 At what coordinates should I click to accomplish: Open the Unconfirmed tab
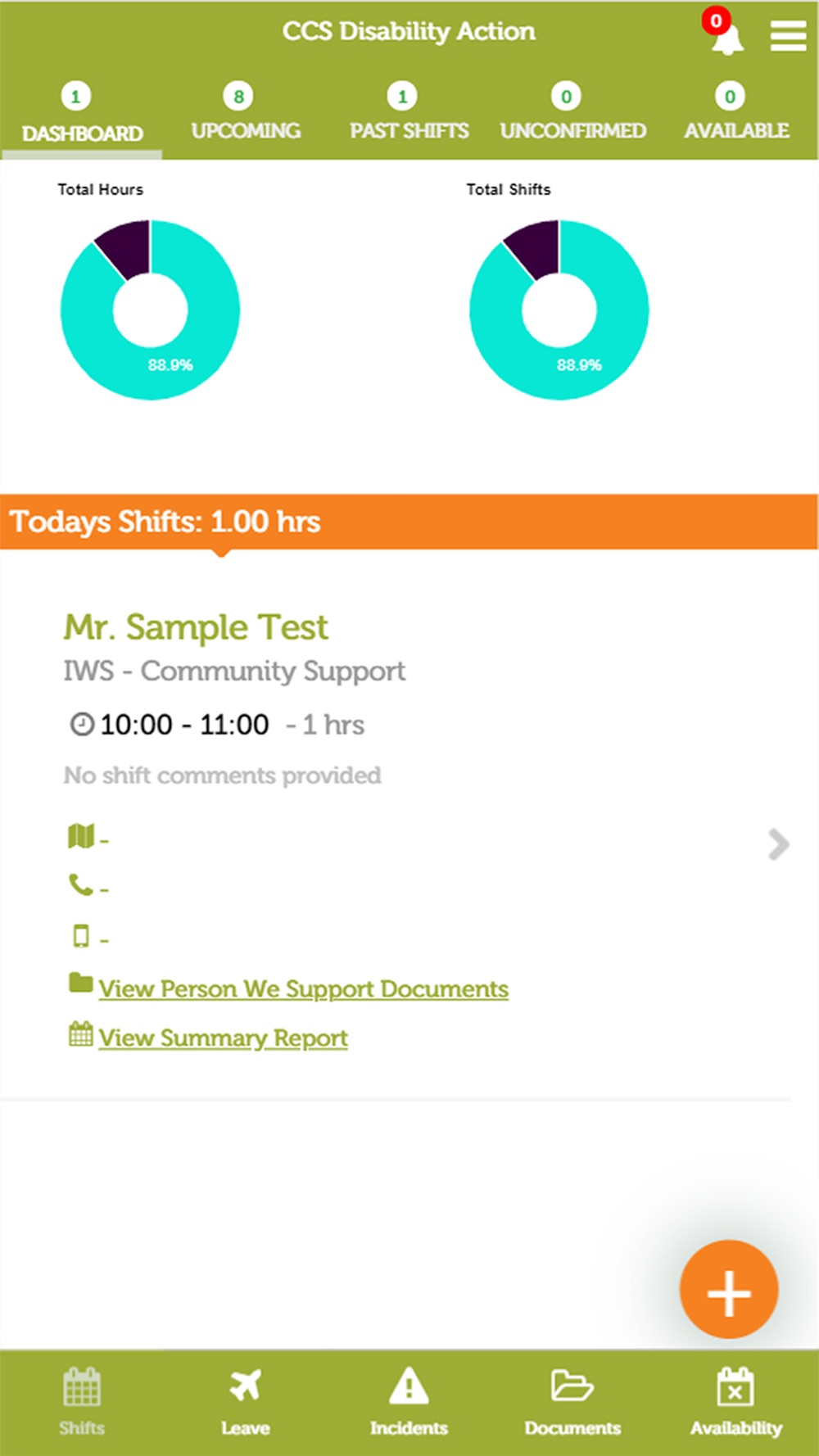pos(572,113)
